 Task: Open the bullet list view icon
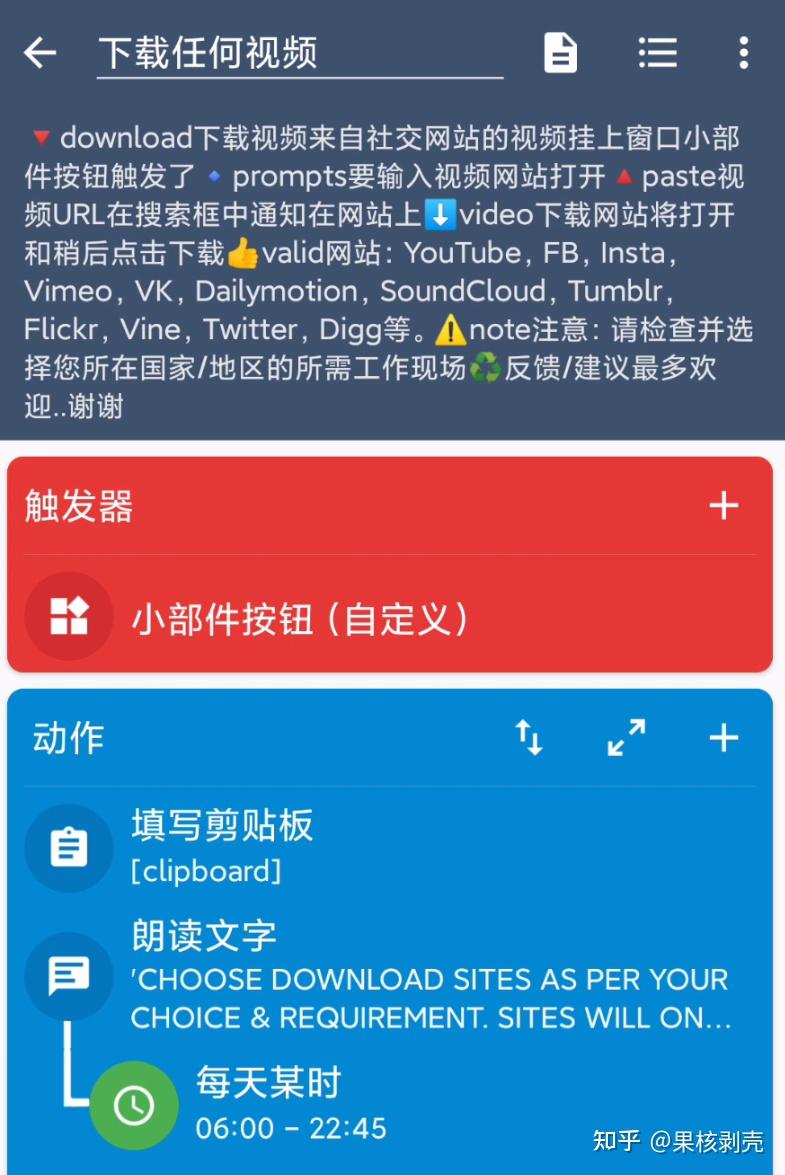coord(657,52)
